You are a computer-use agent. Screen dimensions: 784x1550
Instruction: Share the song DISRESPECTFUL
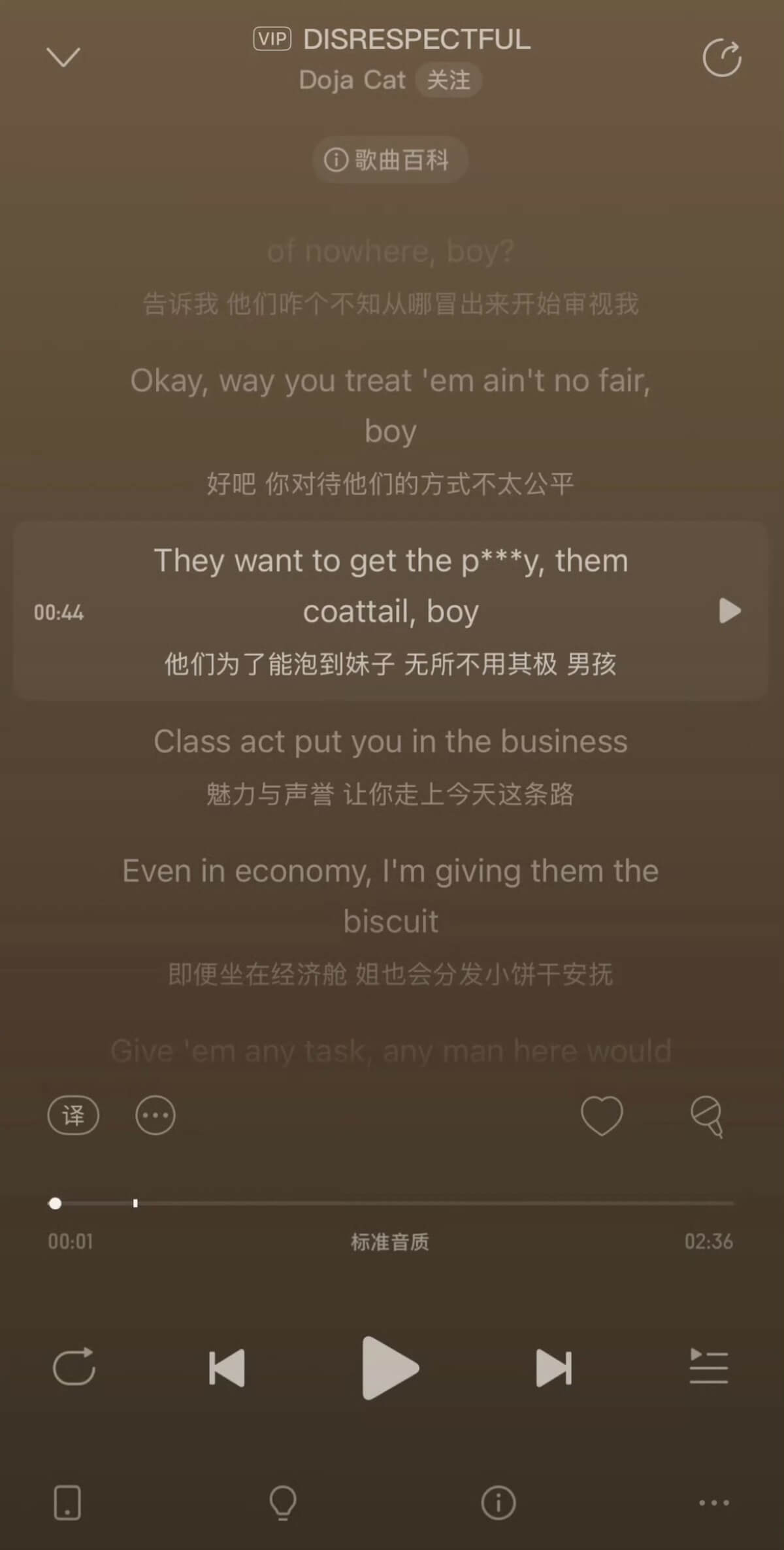721,58
